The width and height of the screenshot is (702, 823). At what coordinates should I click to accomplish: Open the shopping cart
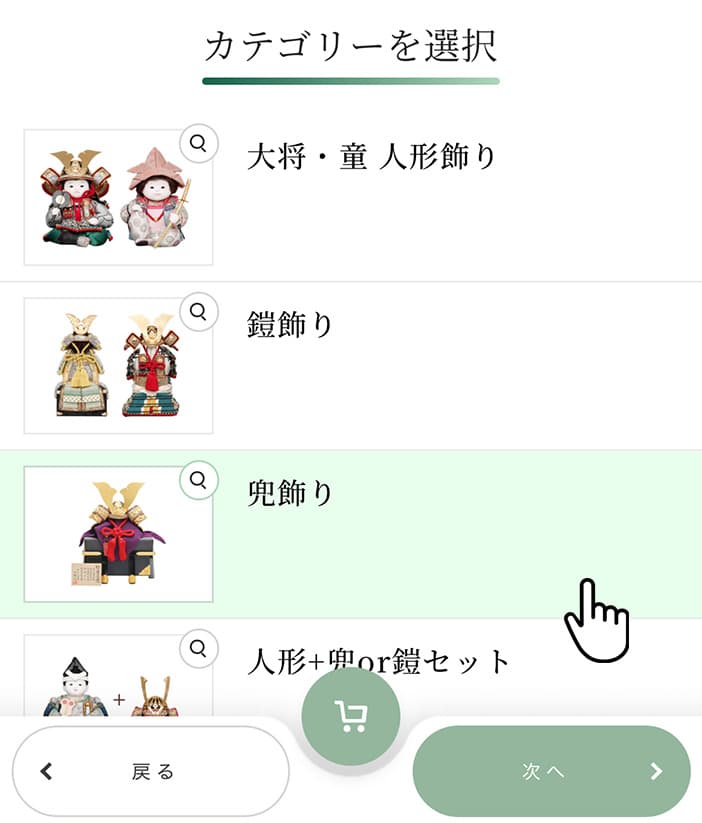[x=351, y=716]
